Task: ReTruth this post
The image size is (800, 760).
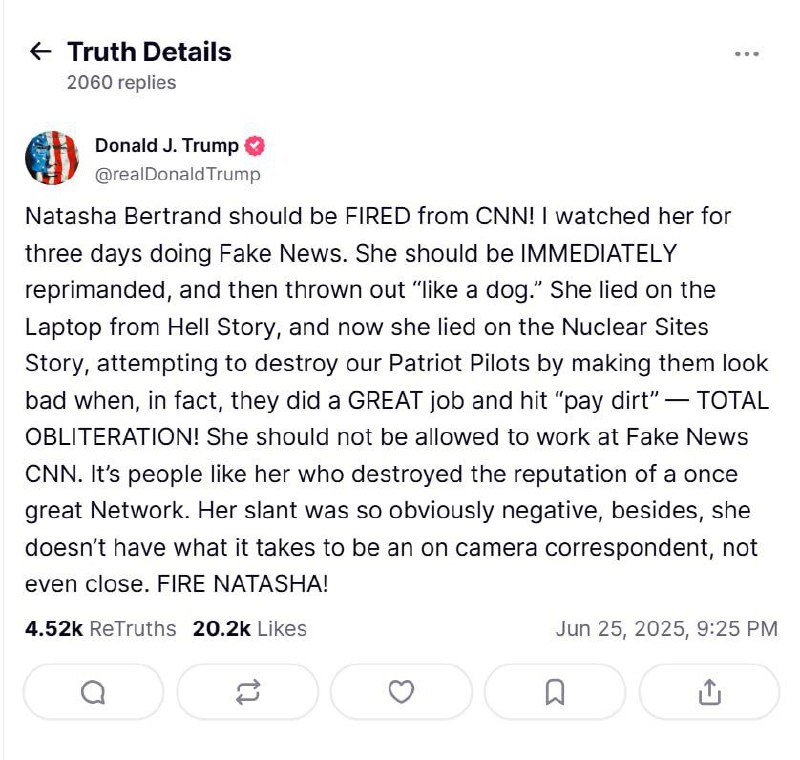Action: [248, 692]
